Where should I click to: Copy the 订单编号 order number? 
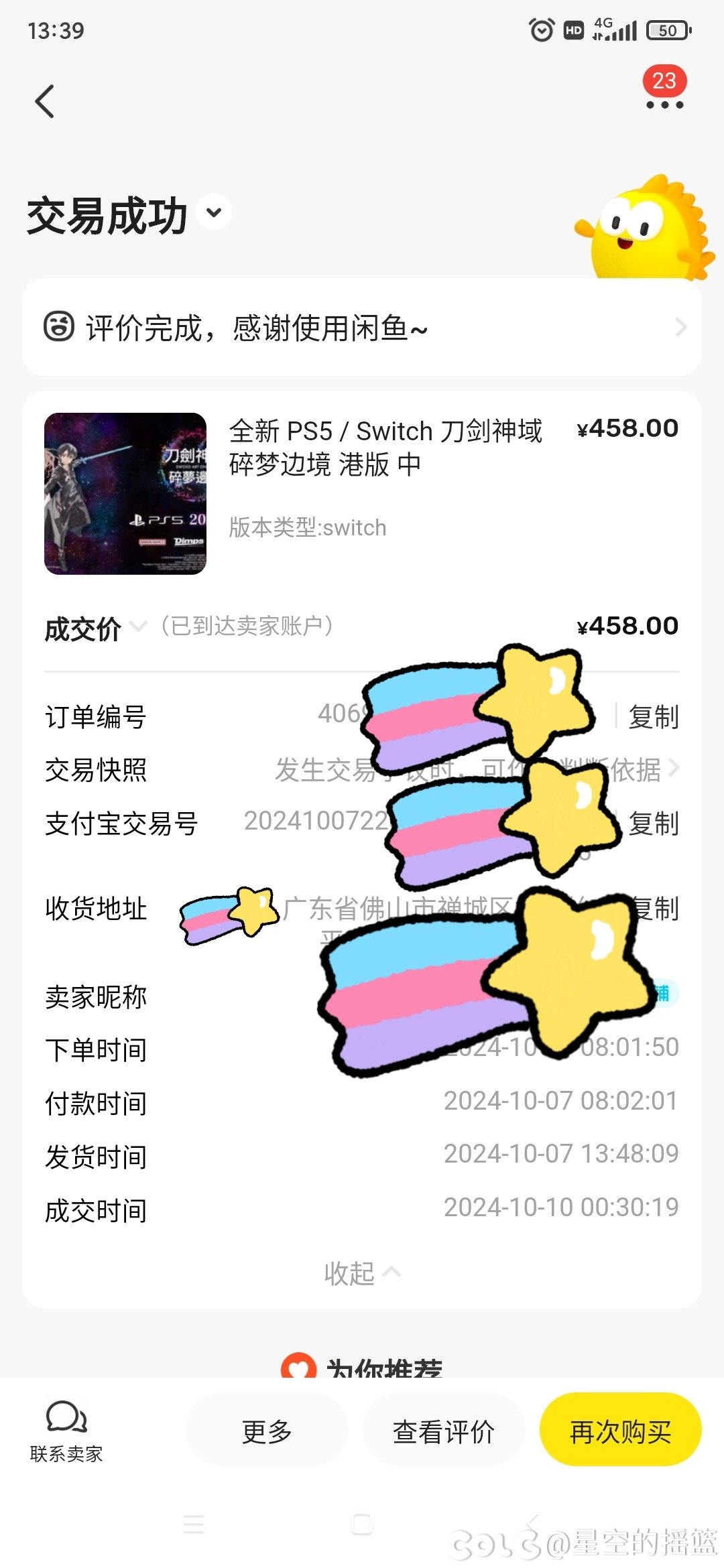click(x=654, y=716)
